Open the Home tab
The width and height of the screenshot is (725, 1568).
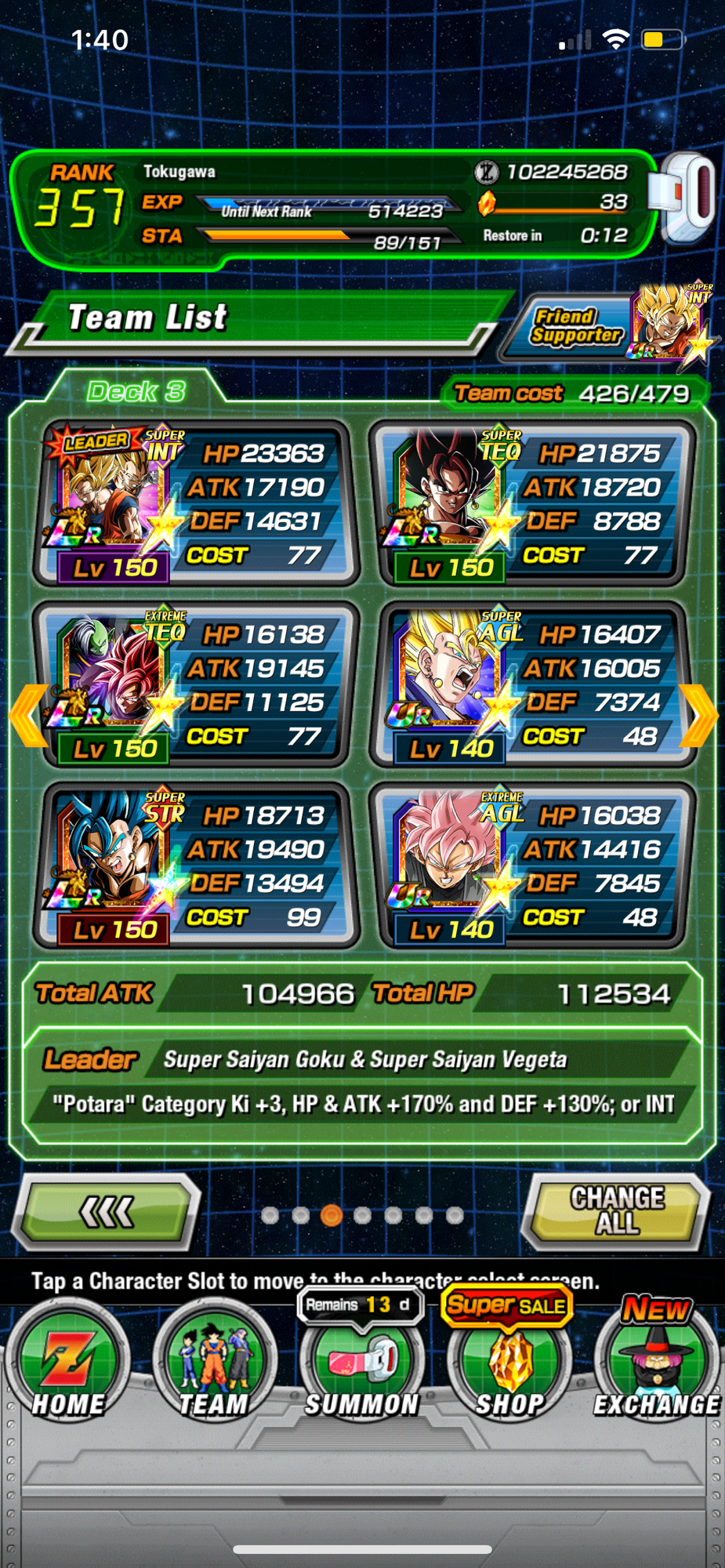68,1364
